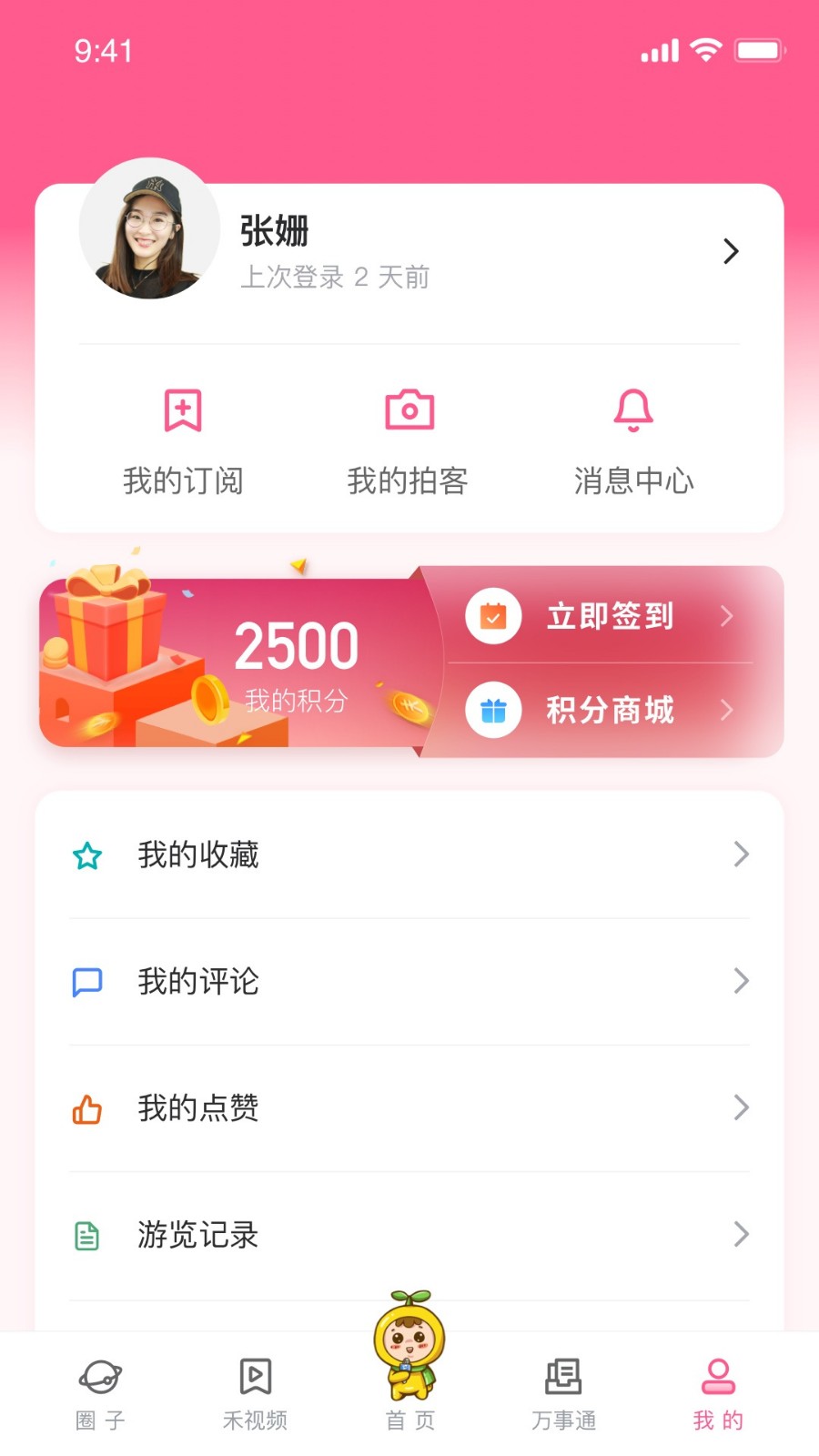Tap the 立即签到 button to check in
The image size is (819, 1456).
608,616
